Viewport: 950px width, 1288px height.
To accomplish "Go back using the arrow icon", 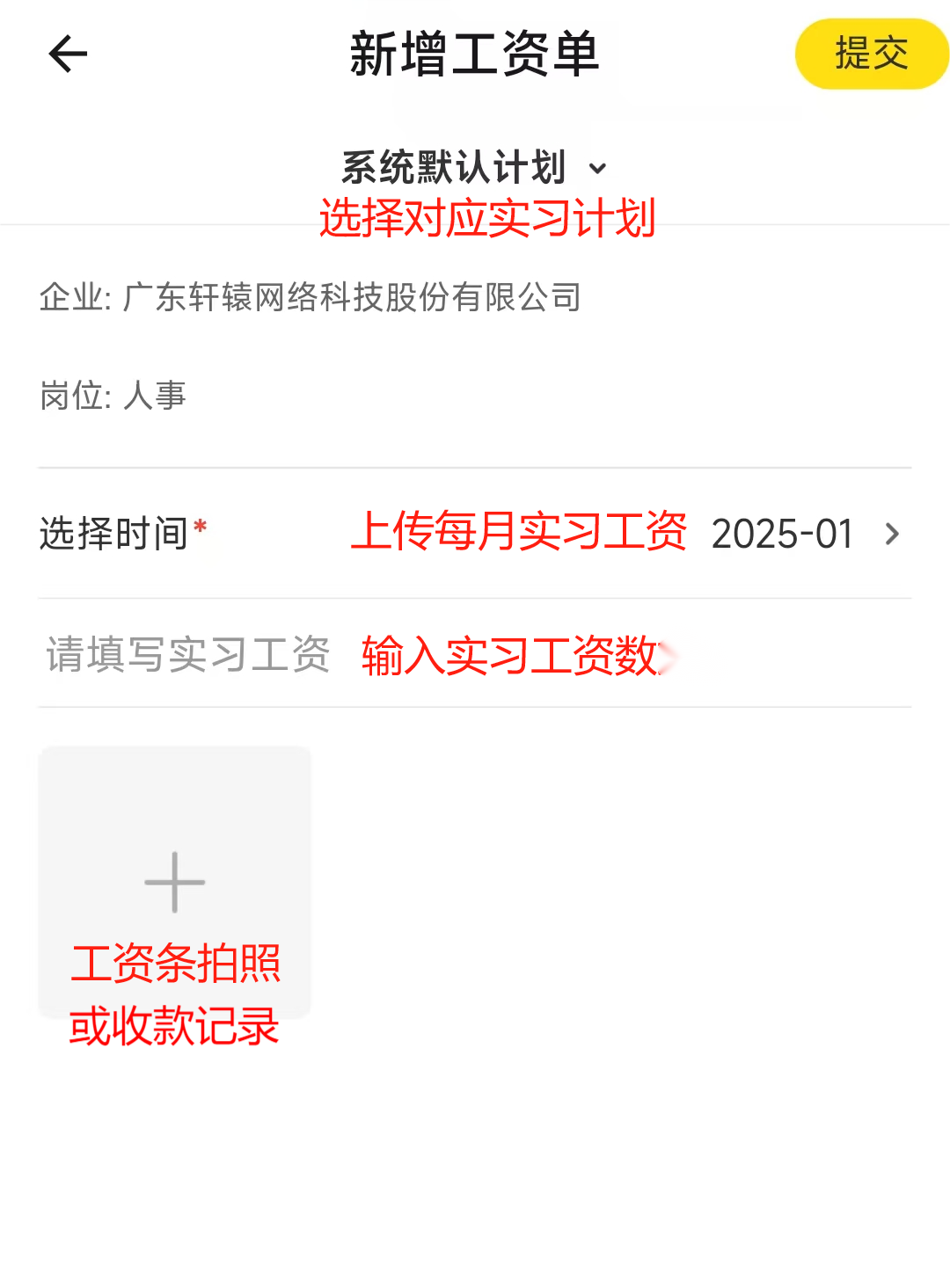I will click(x=68, y=55).
